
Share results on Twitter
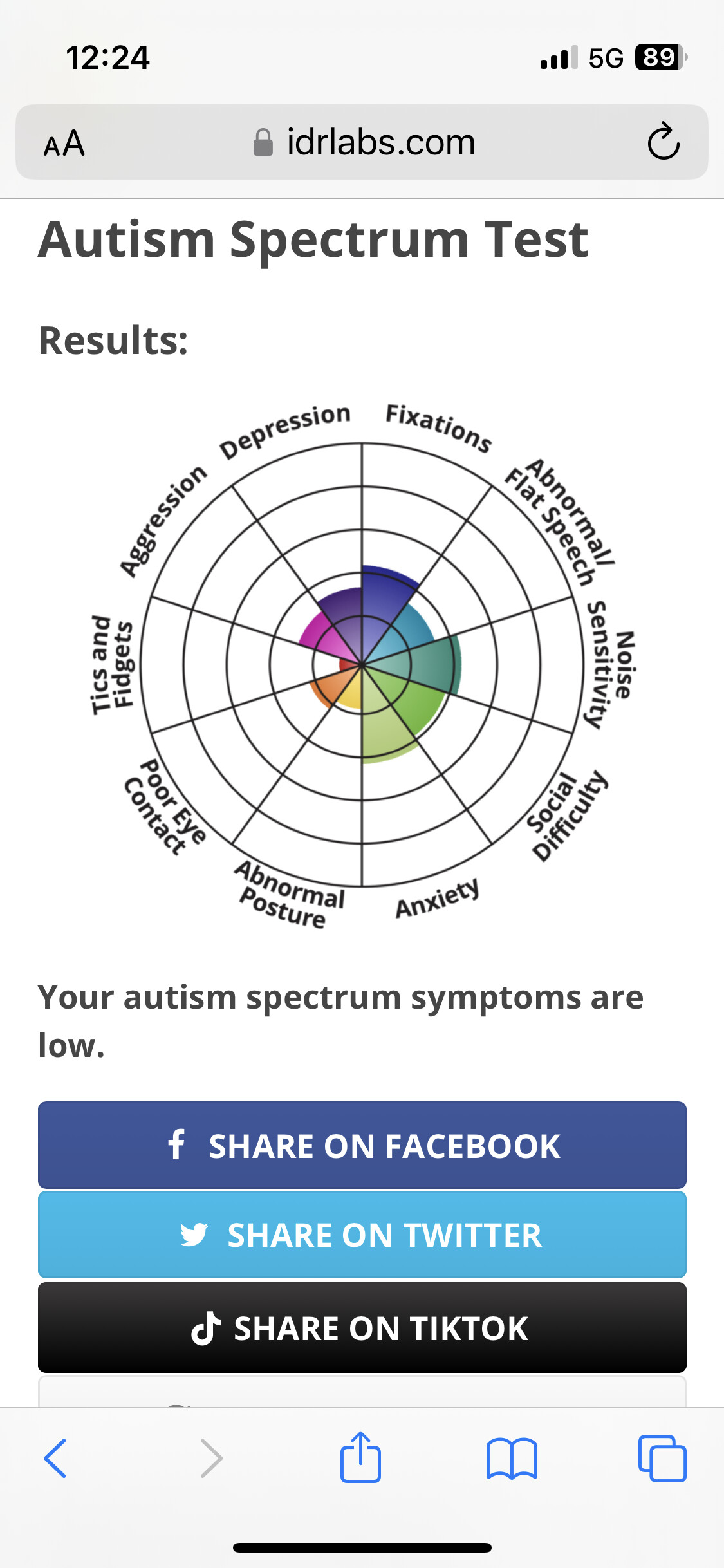point(362,1235)
